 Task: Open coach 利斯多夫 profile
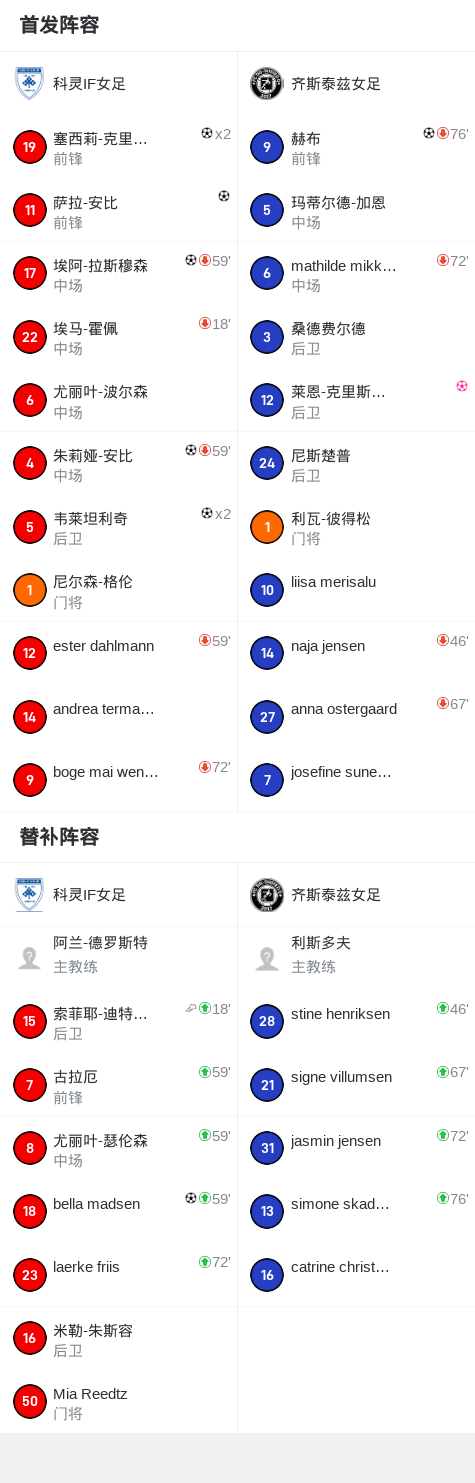[356, 958]
